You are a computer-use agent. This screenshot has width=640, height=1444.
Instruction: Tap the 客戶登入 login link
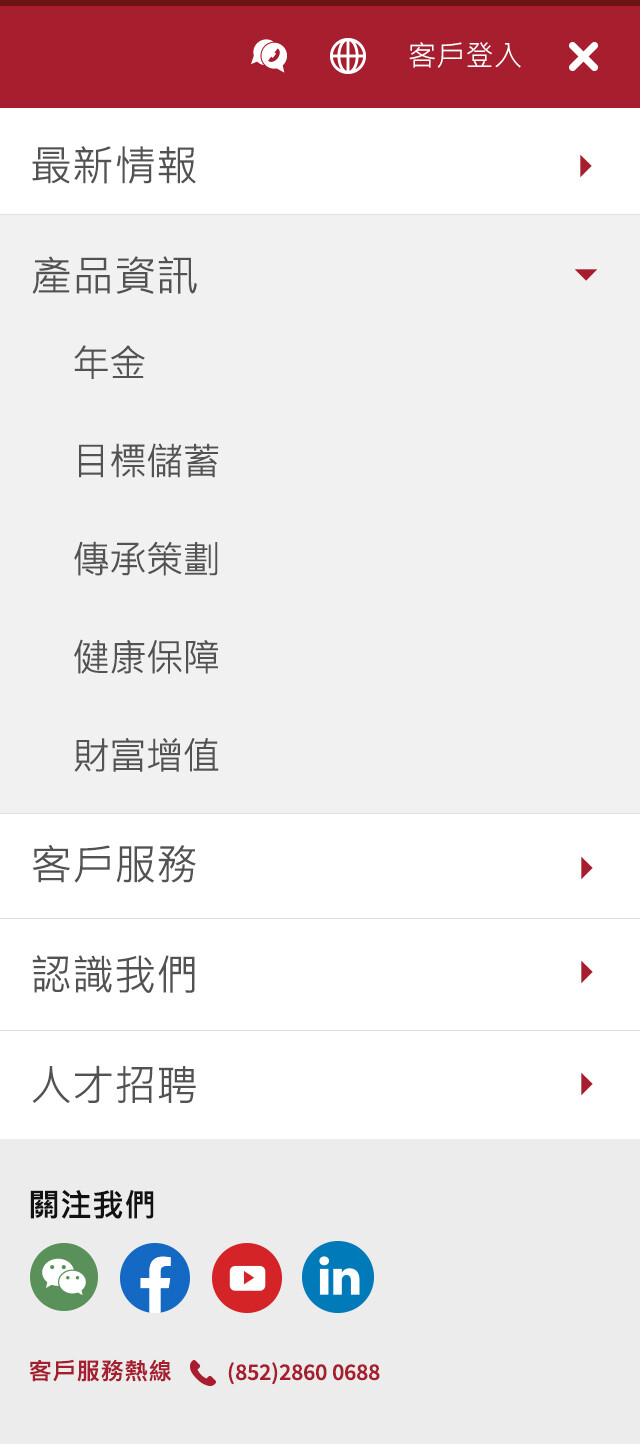tap(465, 56)
